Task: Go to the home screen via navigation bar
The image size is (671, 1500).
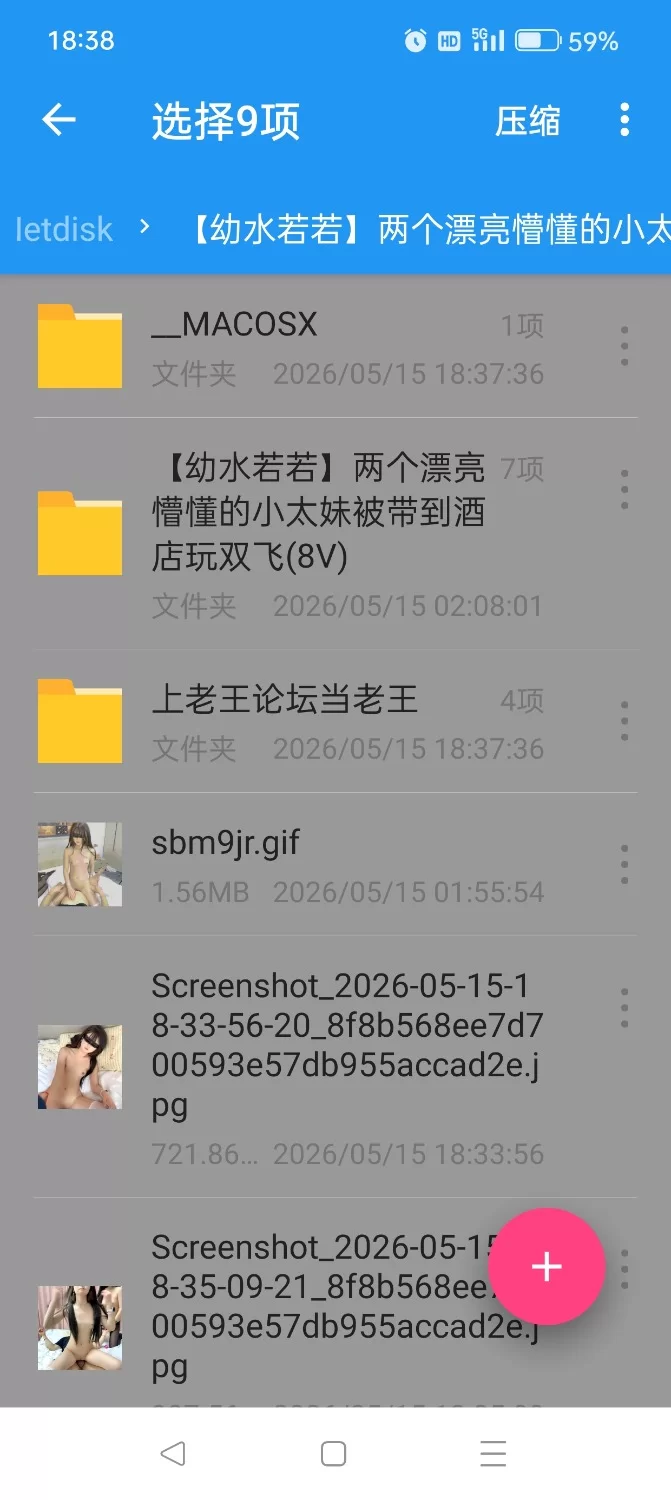Action: [334, 1453]
